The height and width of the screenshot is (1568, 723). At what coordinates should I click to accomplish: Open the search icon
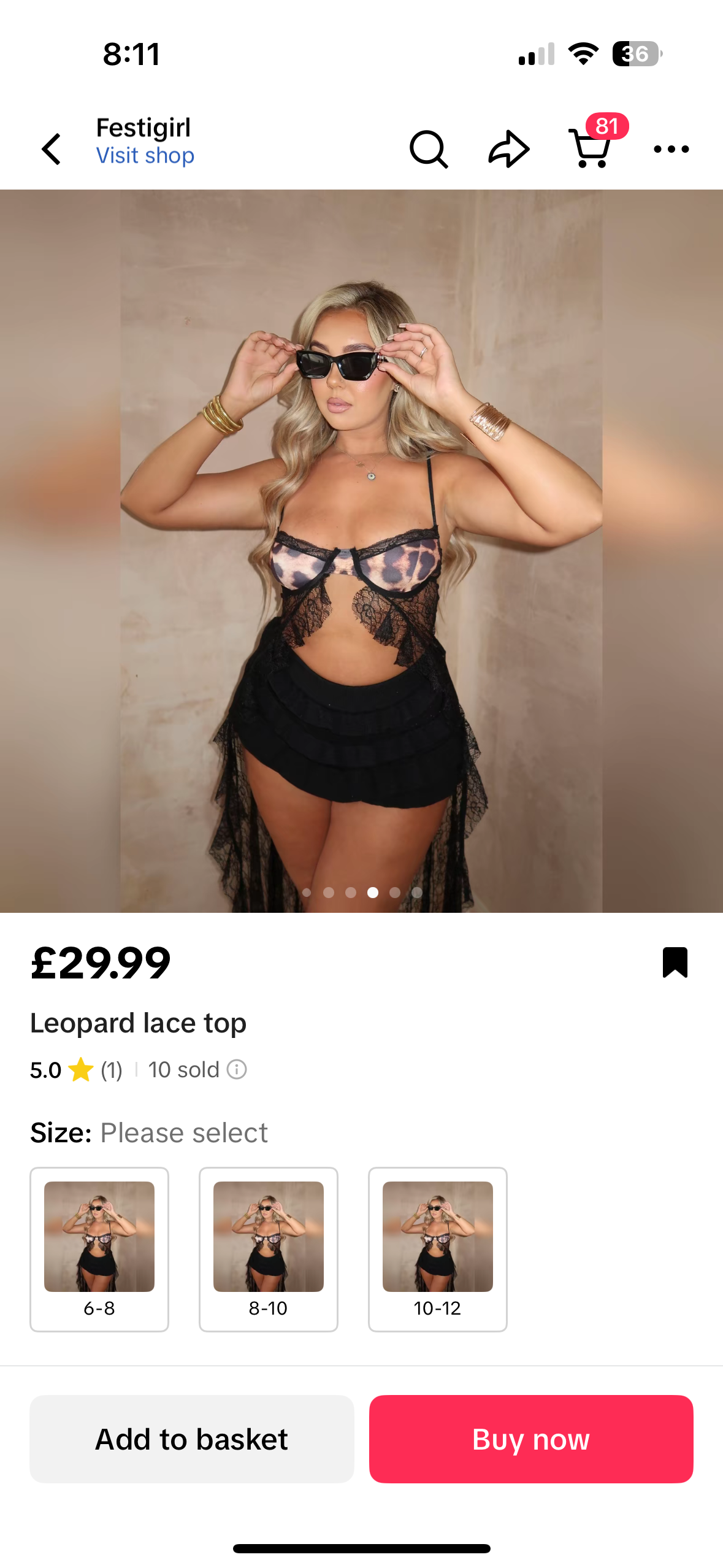click(x=428, y=149)
